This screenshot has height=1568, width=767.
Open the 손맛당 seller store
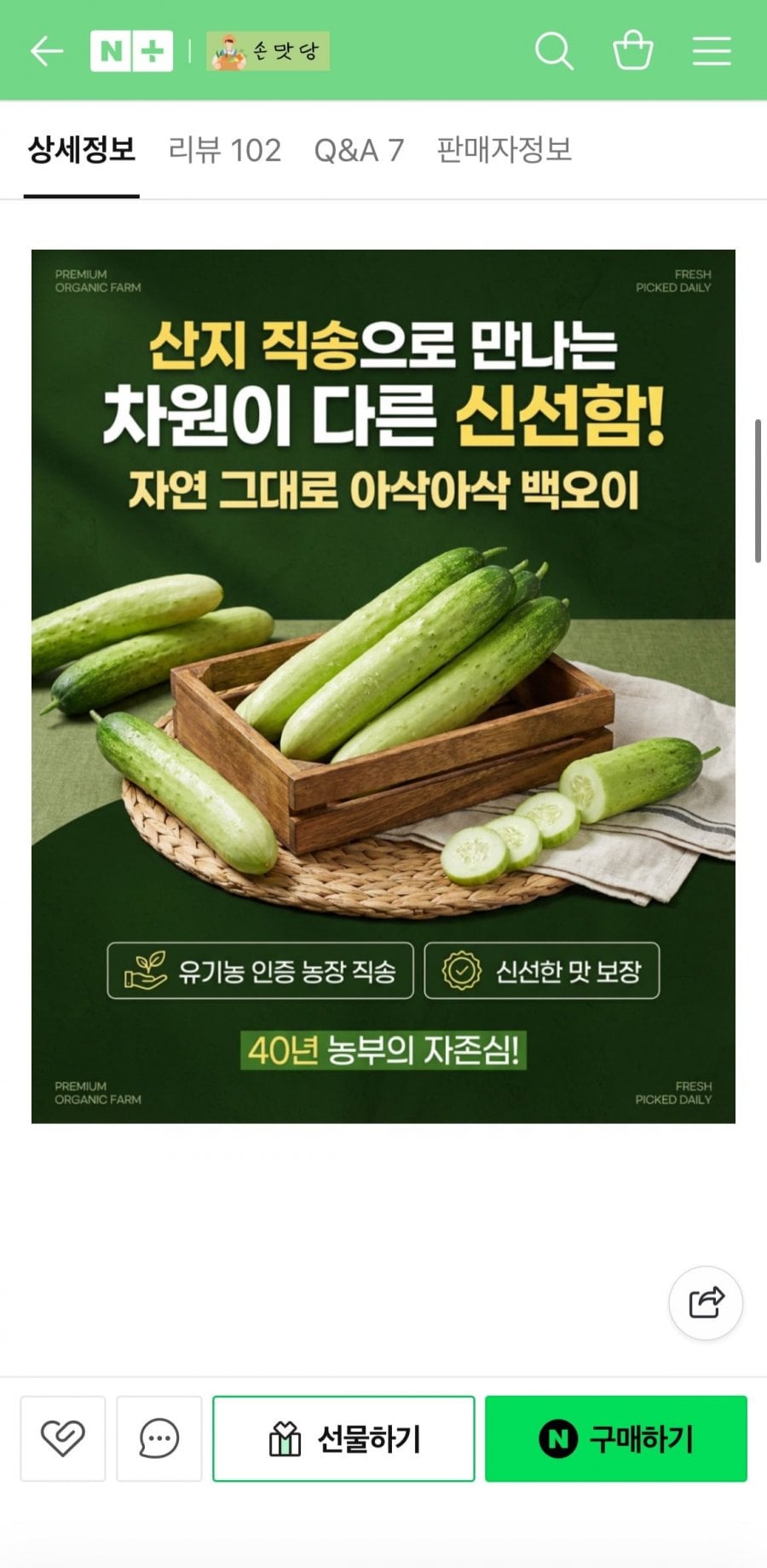(x=268, y=51)
